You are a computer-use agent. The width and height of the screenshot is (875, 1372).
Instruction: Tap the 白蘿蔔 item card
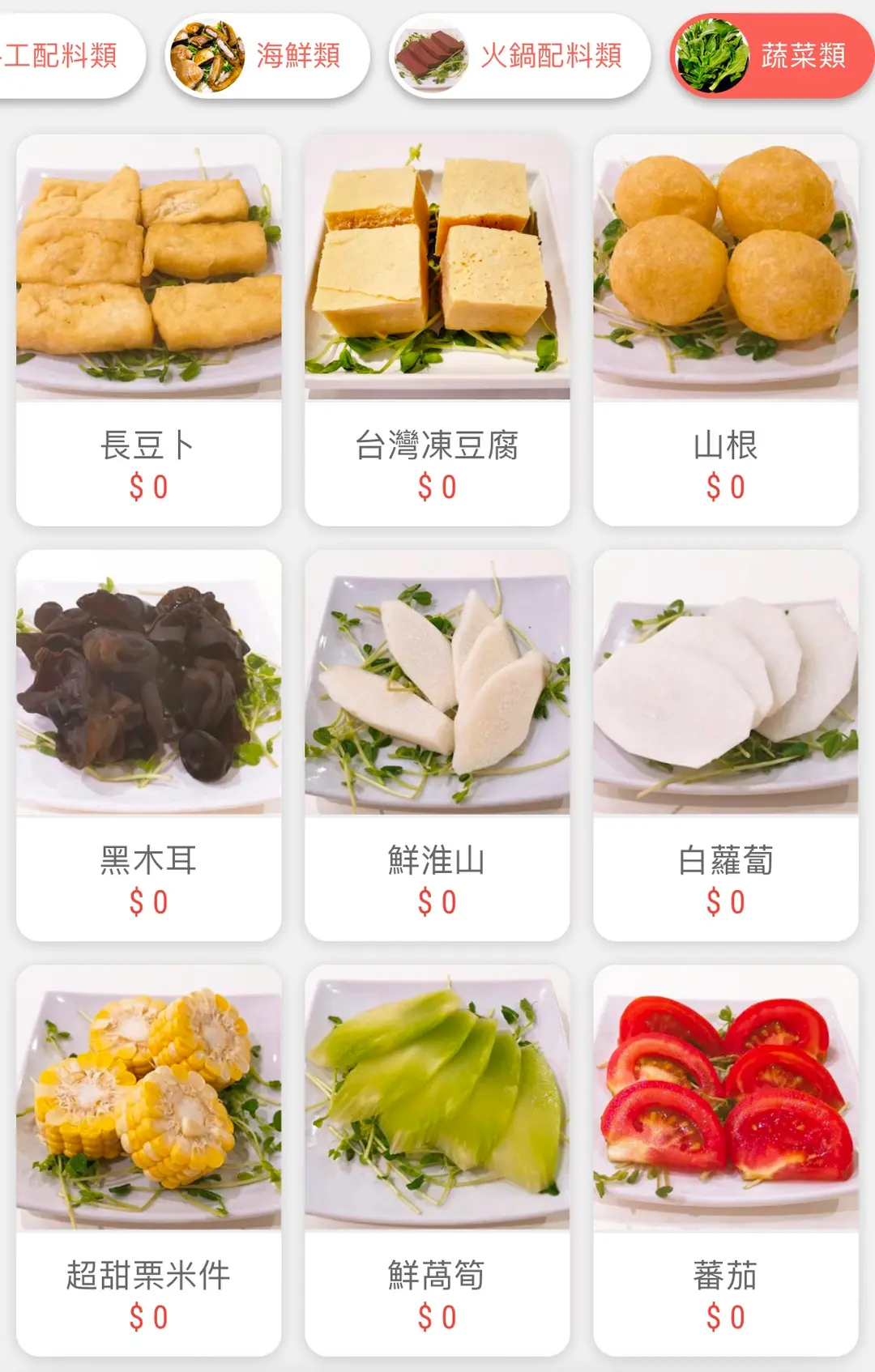click(726, 745)
